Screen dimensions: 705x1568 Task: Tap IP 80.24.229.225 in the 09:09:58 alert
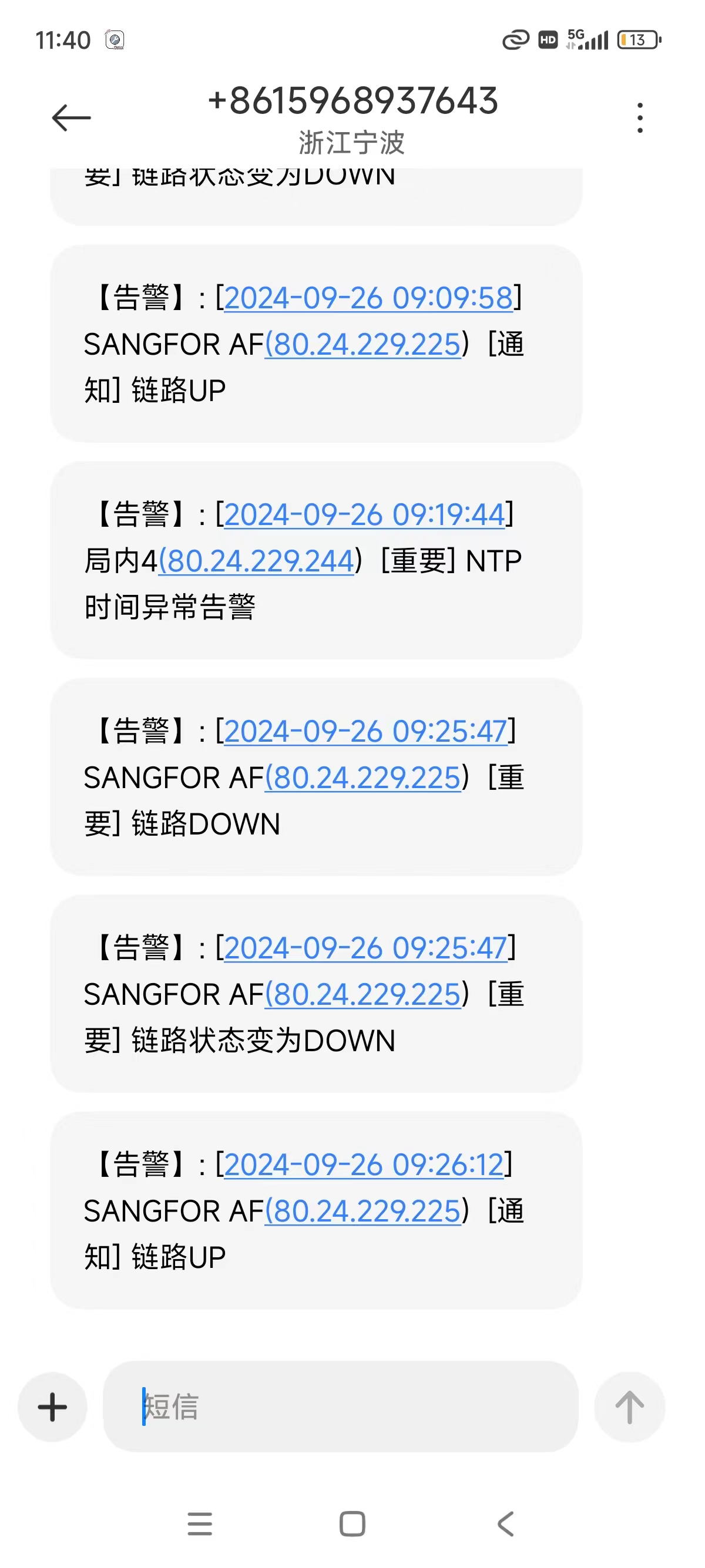[x=364, y=345]
